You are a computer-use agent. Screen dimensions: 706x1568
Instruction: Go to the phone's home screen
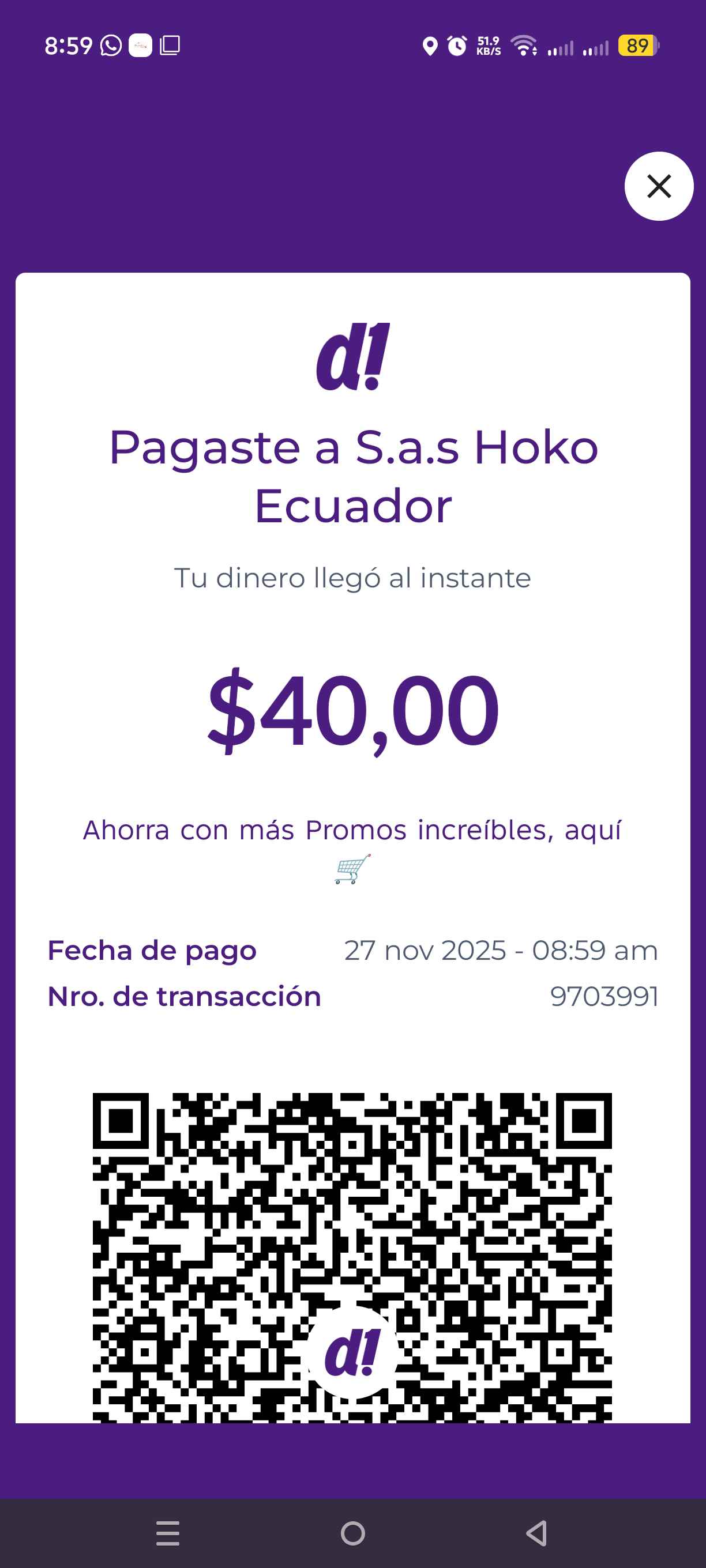click(352, 1533)
